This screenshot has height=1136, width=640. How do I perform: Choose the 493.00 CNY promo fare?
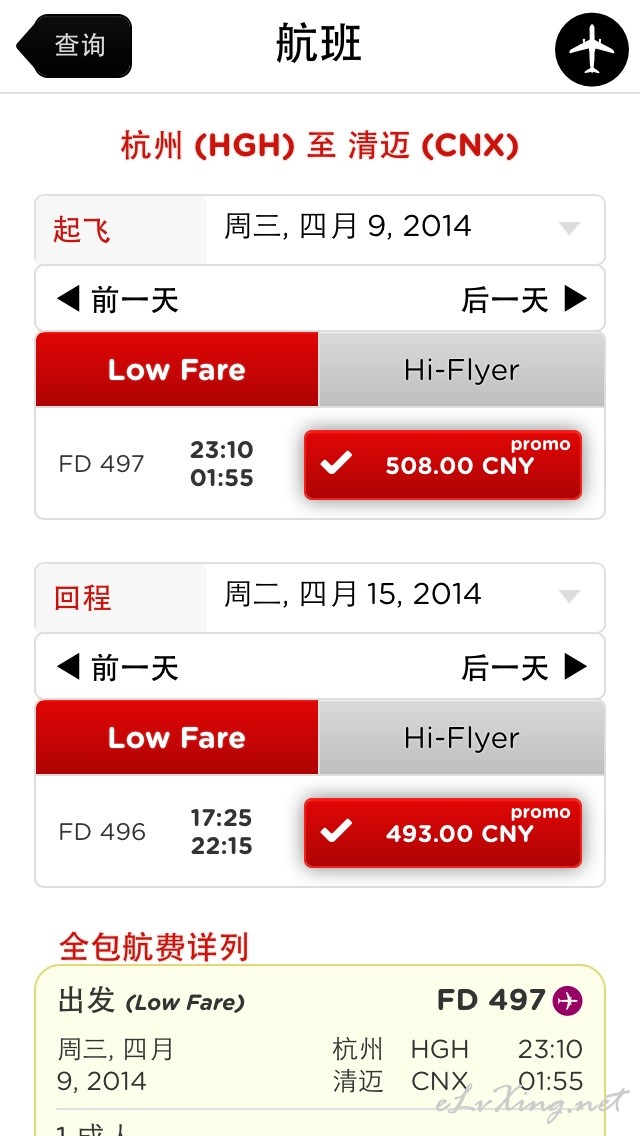pos(443,832)
